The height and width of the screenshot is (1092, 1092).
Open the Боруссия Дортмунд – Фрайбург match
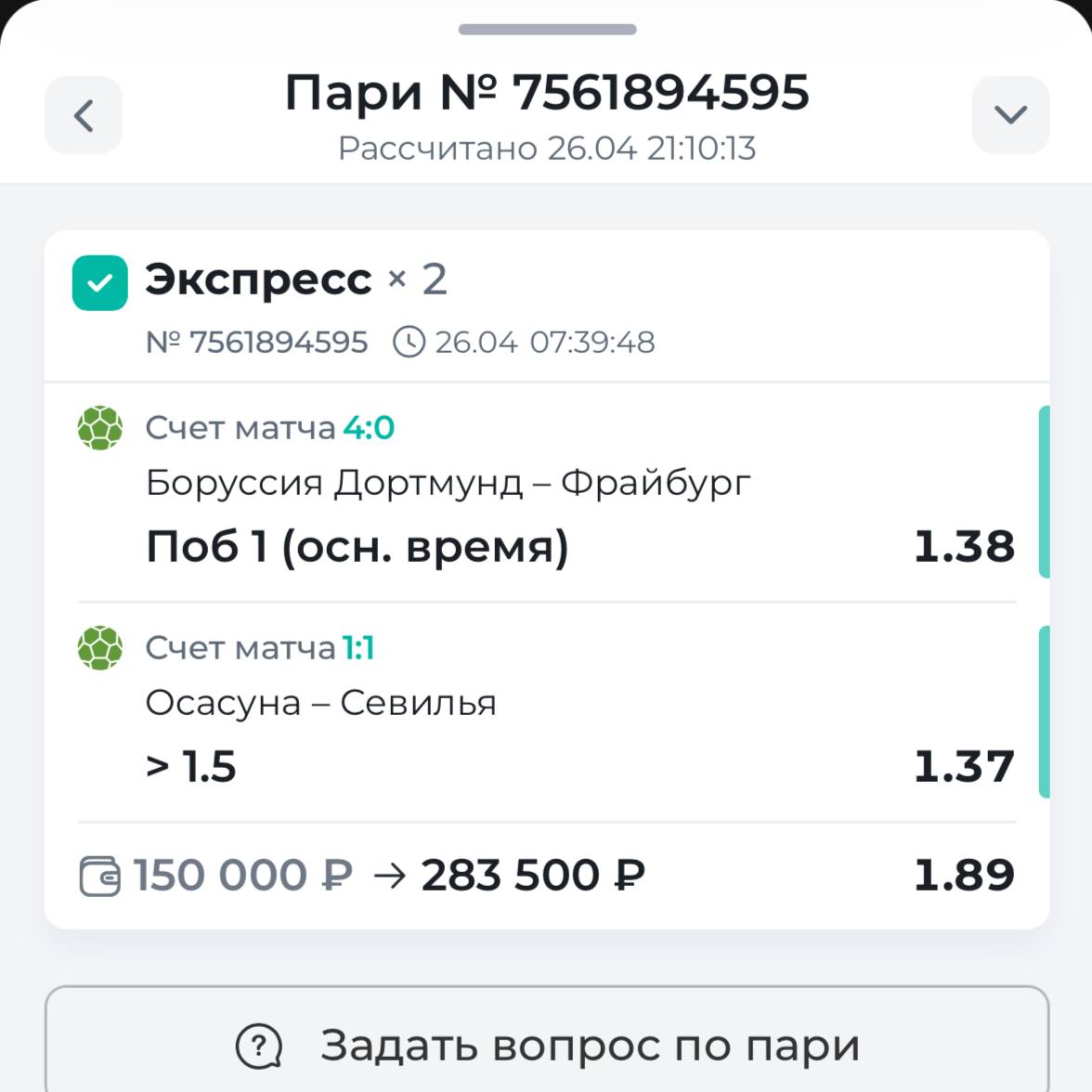pyautogui.click(x=448, y=484)
